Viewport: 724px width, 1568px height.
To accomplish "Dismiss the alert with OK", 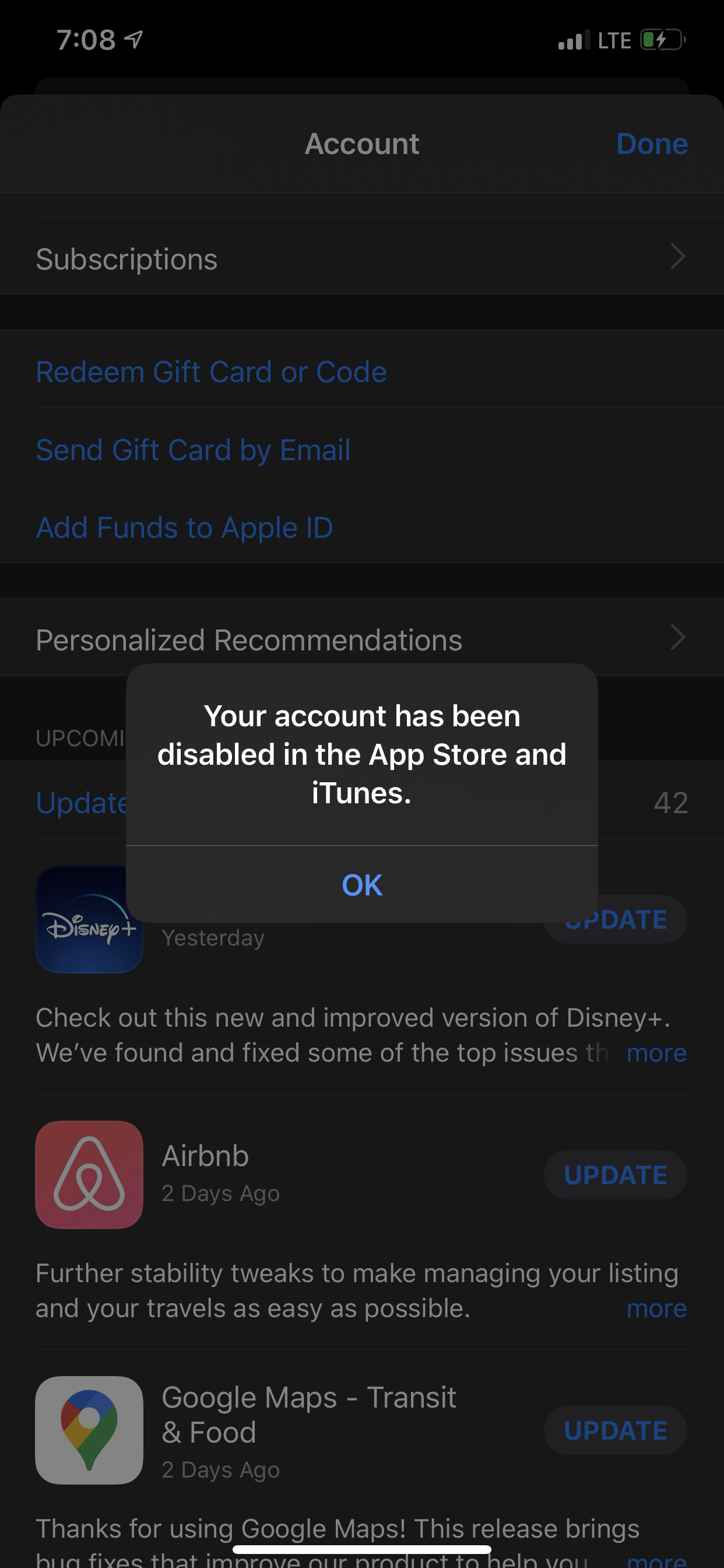I will [362, 884].
